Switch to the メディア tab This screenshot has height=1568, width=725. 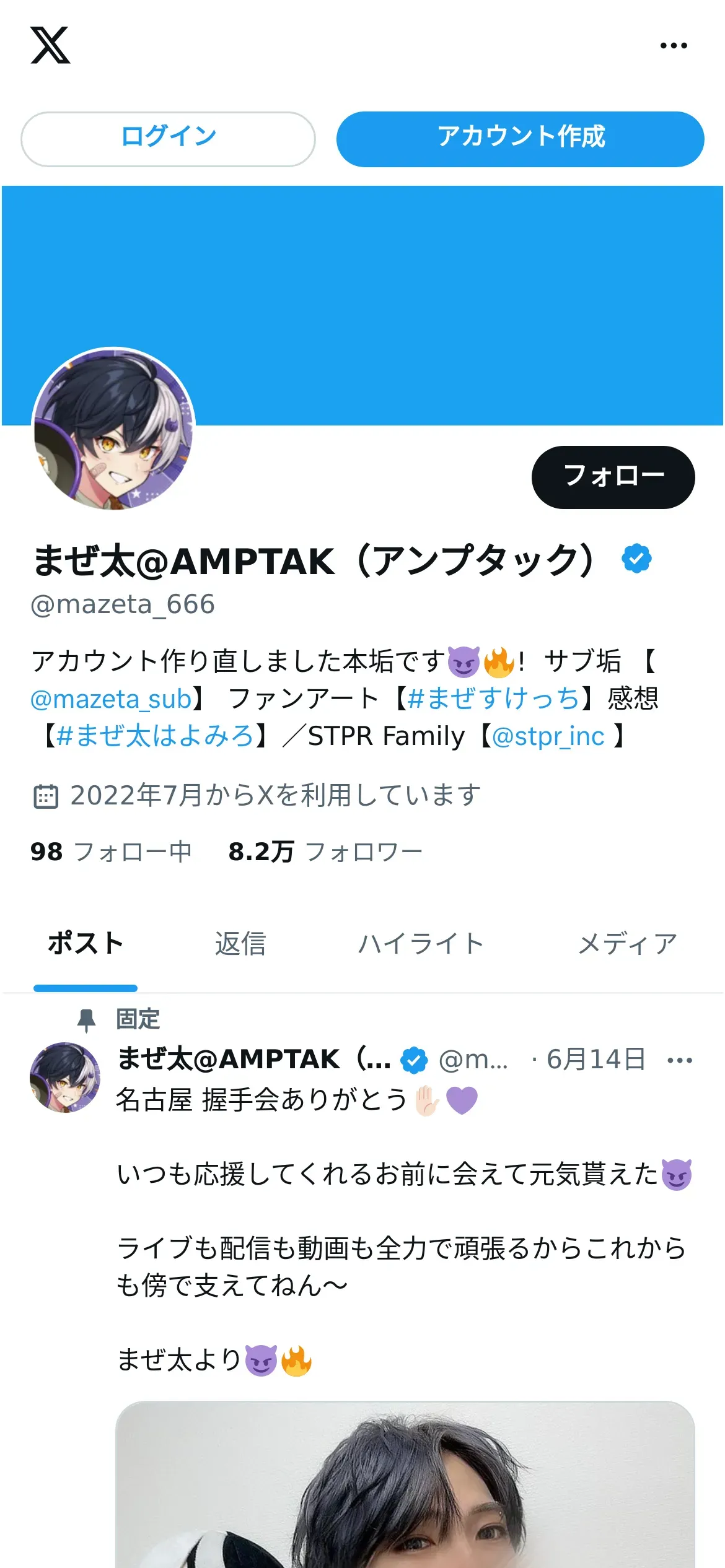(x=627, y=944)
